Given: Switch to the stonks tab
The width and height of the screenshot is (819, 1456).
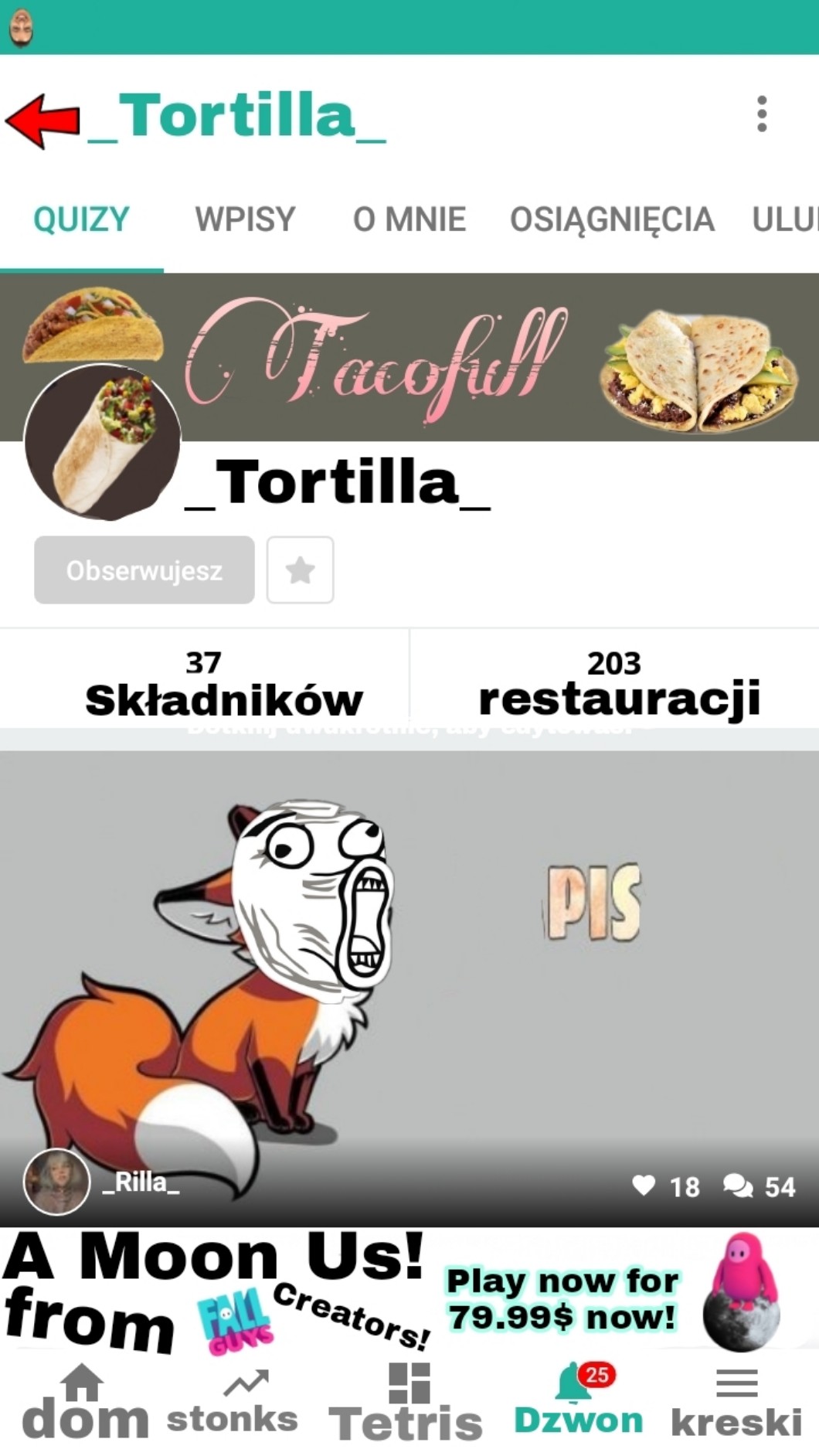Looking at the screenshot, I should point(233,1403).
